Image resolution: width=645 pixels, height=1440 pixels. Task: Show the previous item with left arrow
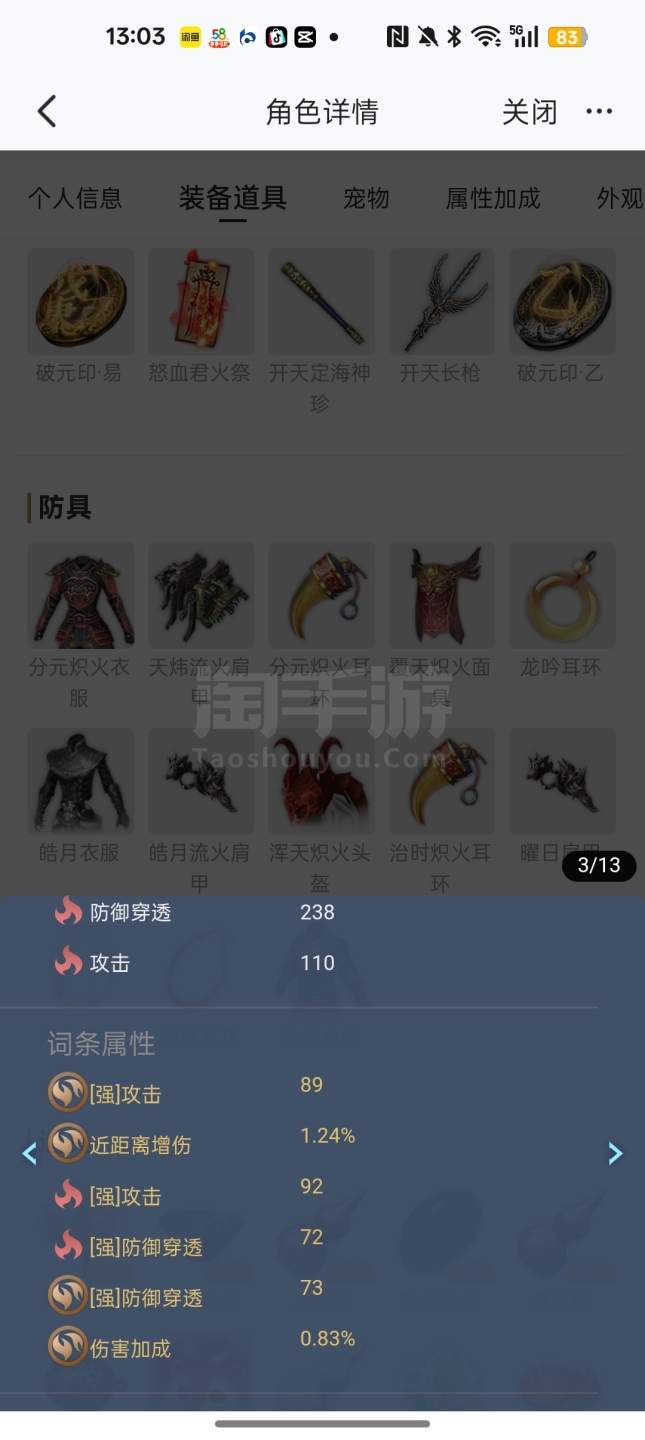click(x=29, y=1154)
